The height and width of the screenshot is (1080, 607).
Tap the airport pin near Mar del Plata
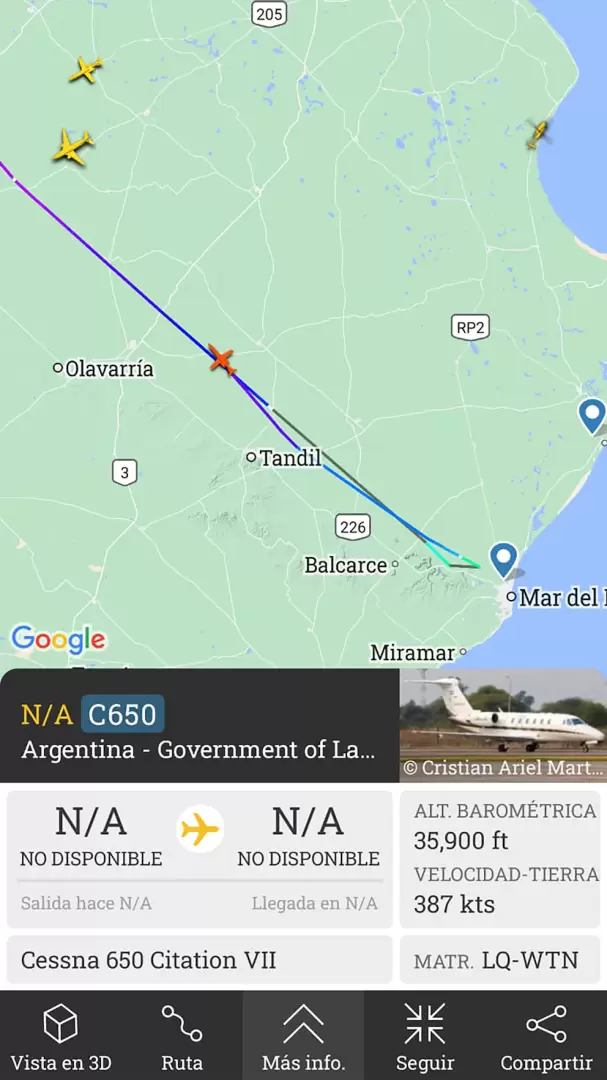pyautogui.click(x=503, y=558)
